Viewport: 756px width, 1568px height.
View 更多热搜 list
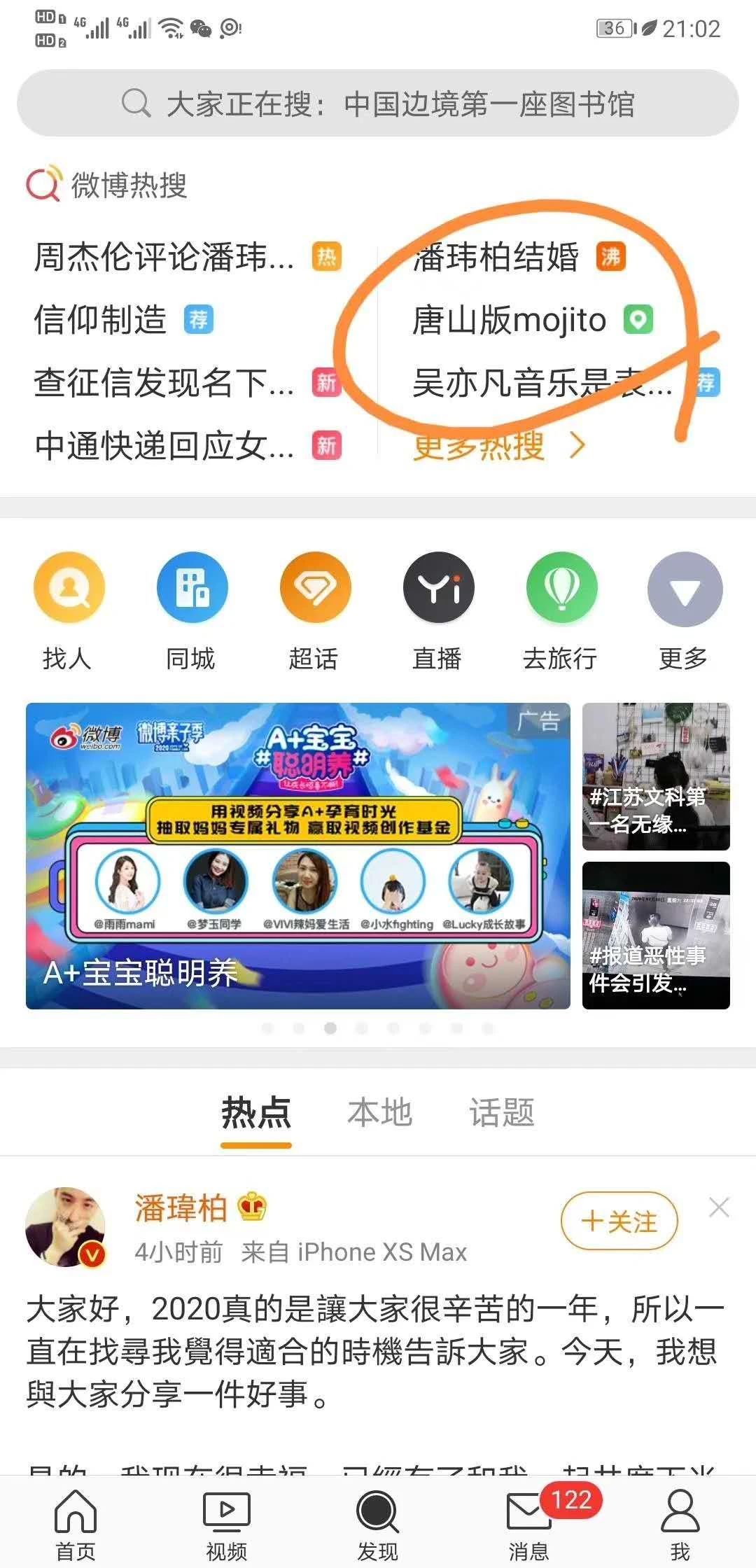(x=498, y=446)
